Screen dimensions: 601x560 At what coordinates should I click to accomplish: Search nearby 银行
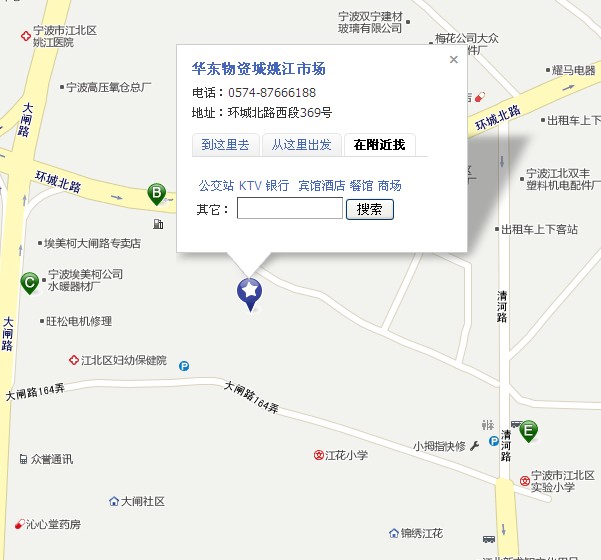[x=277, y=185]
